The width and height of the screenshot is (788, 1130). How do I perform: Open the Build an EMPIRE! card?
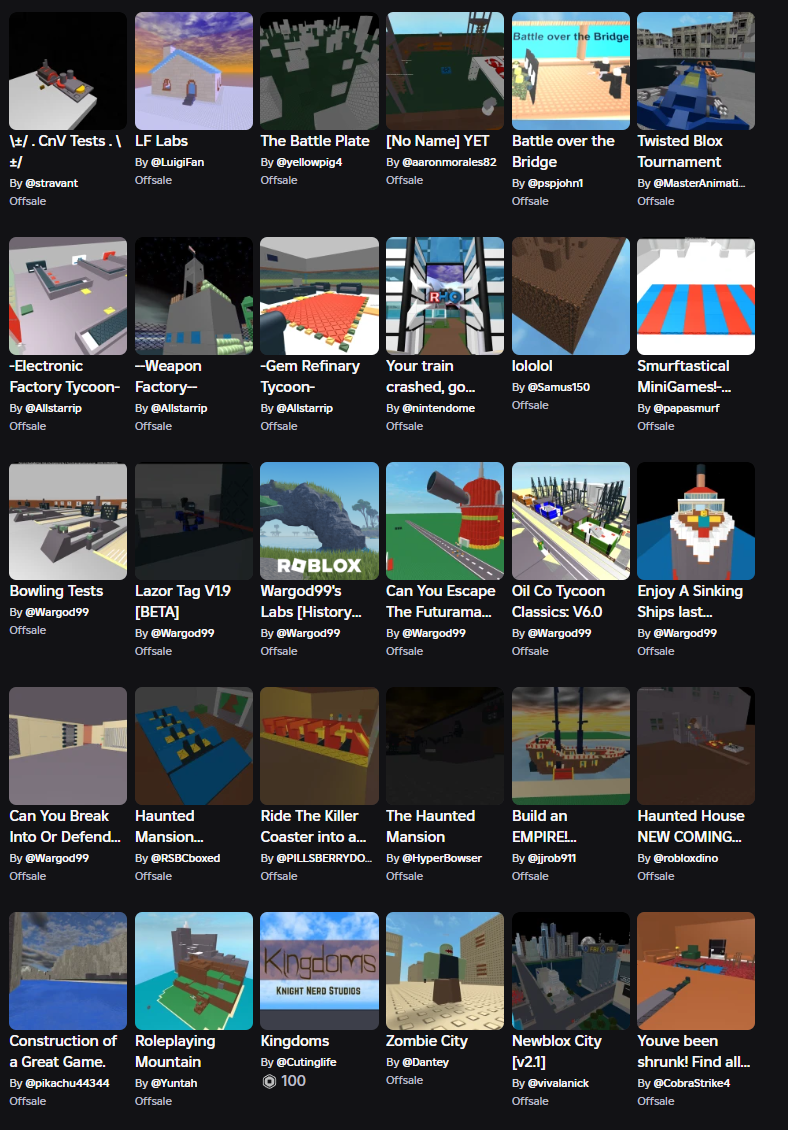click(x=570, y=746)
